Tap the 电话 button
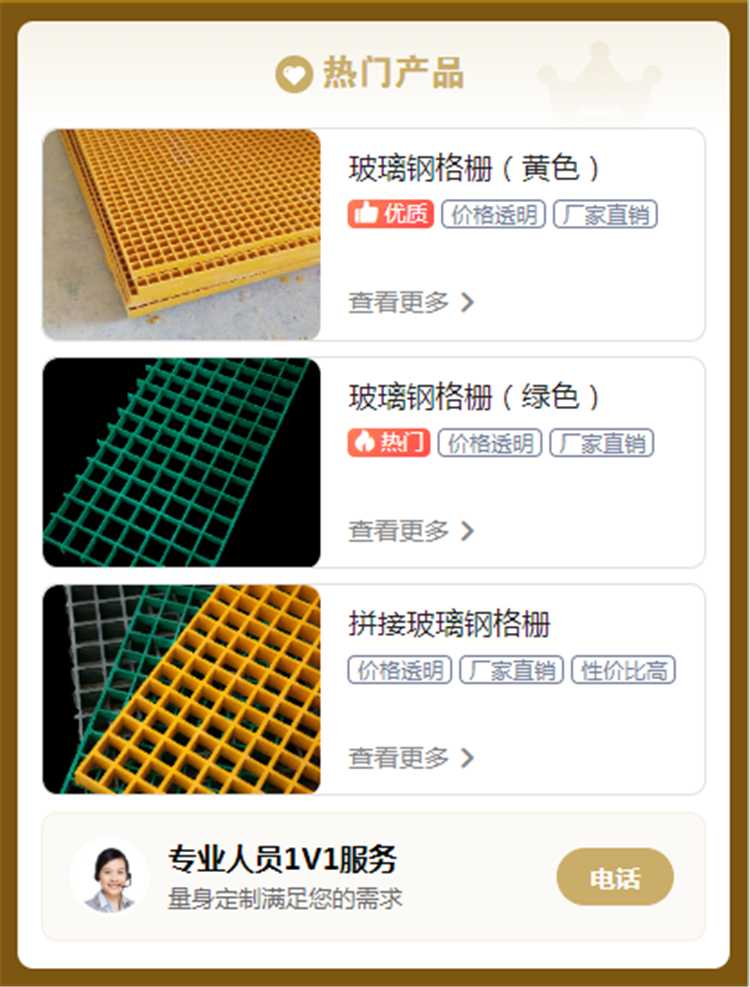 point(614,877)
